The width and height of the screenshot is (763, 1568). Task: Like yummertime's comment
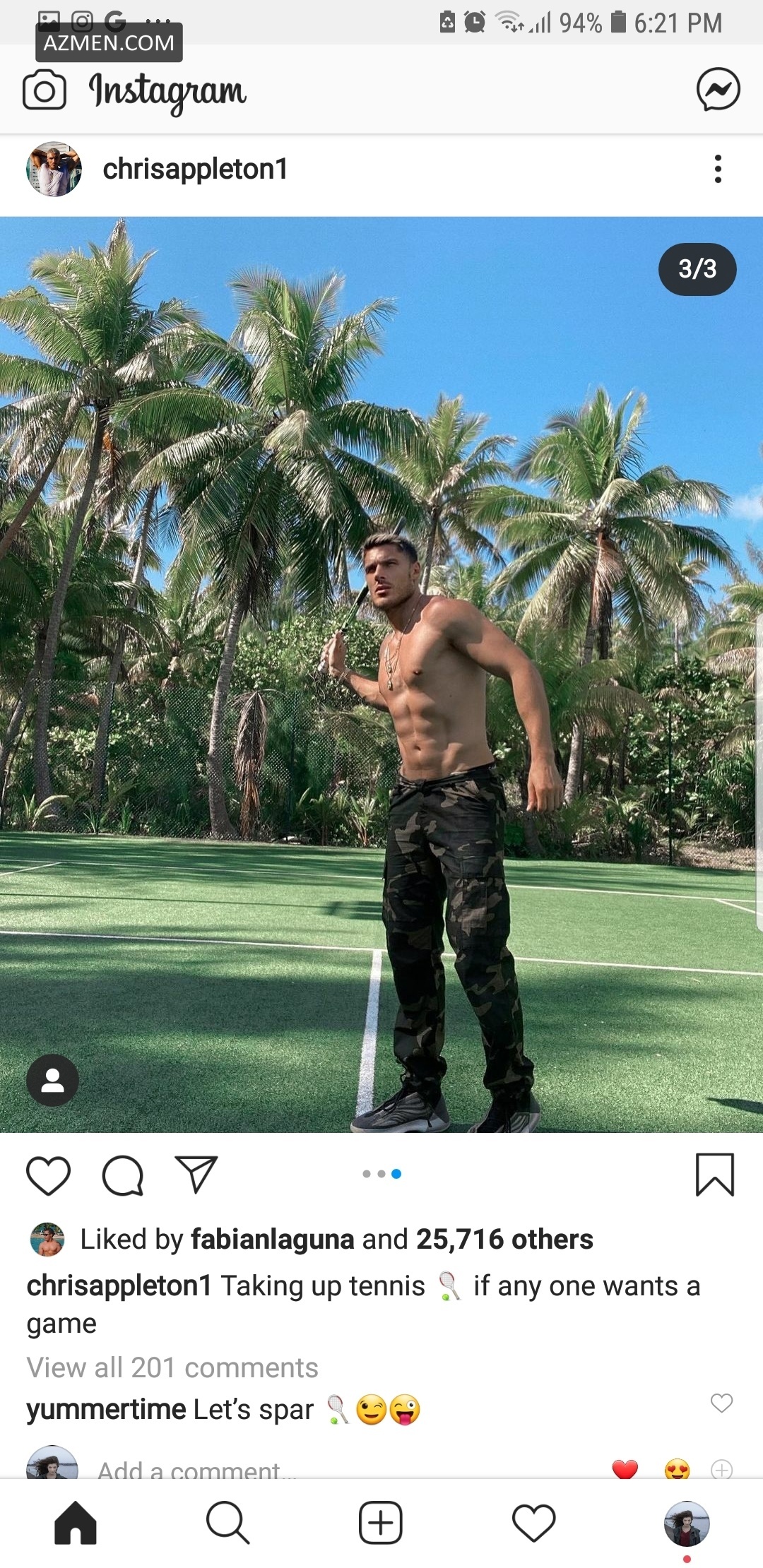click(721, 1403)
